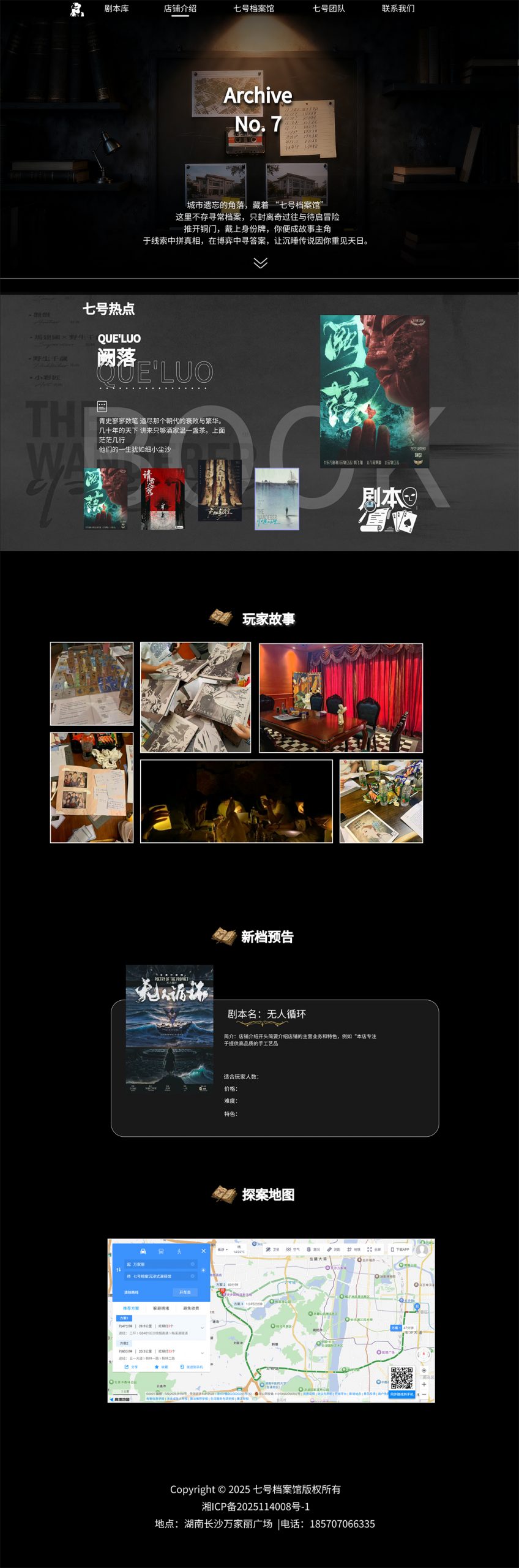Switch to the 店铺介绍 tab
This screenshot has height=1568, width=519.
[180, 9]
